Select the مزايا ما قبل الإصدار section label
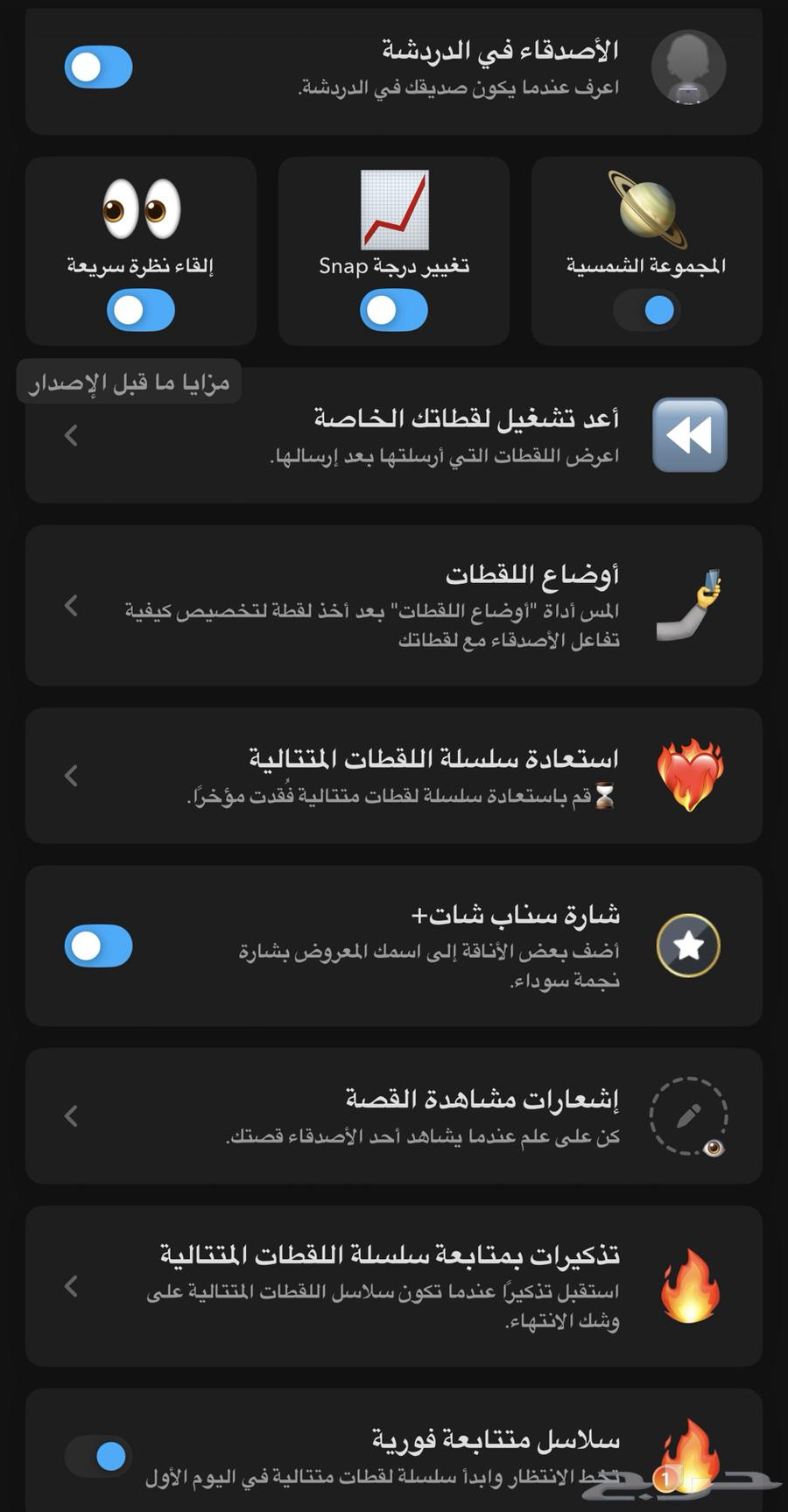The height and width of the screenshot is (1512, 788). pyautogui.click(x=129, y=381)
